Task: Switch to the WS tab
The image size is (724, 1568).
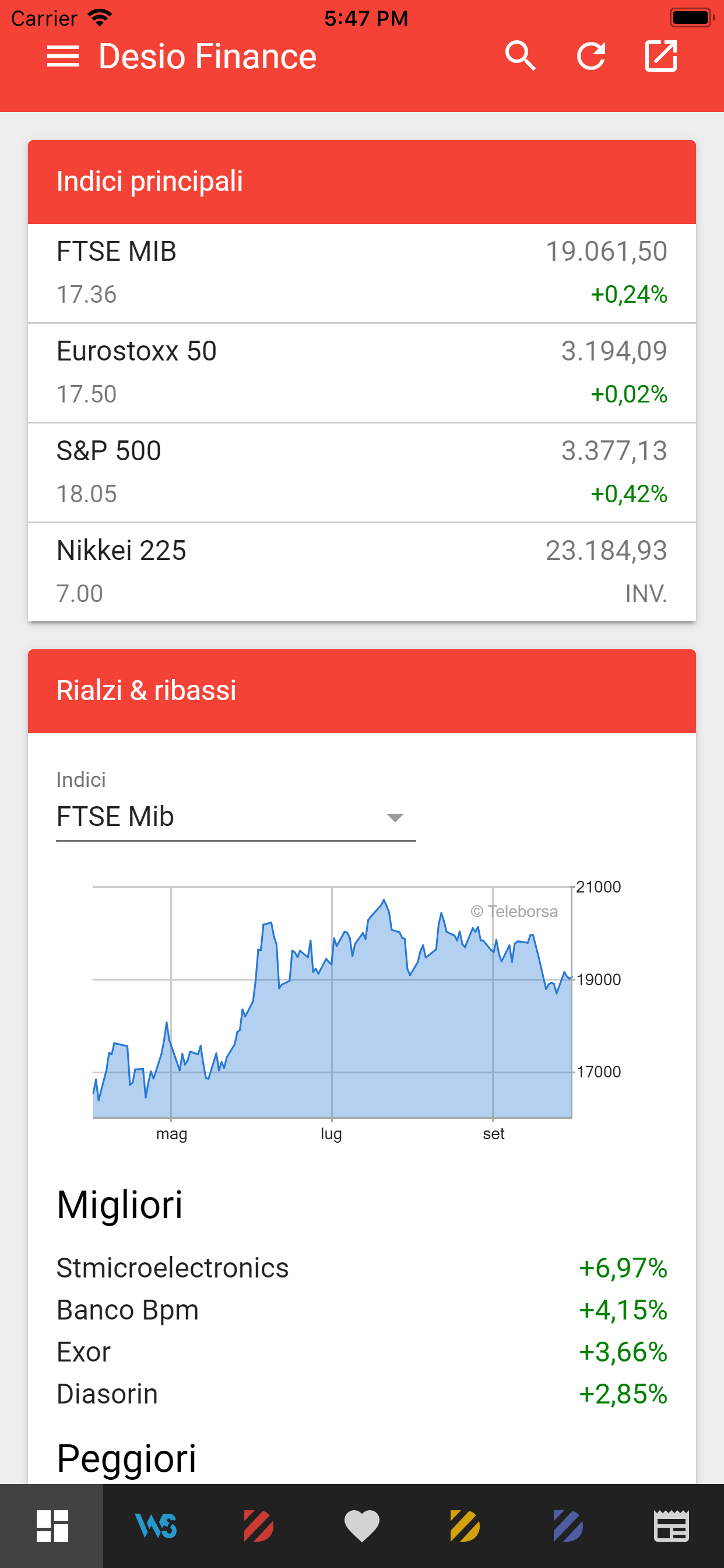Action: (x=156, y=1526)
